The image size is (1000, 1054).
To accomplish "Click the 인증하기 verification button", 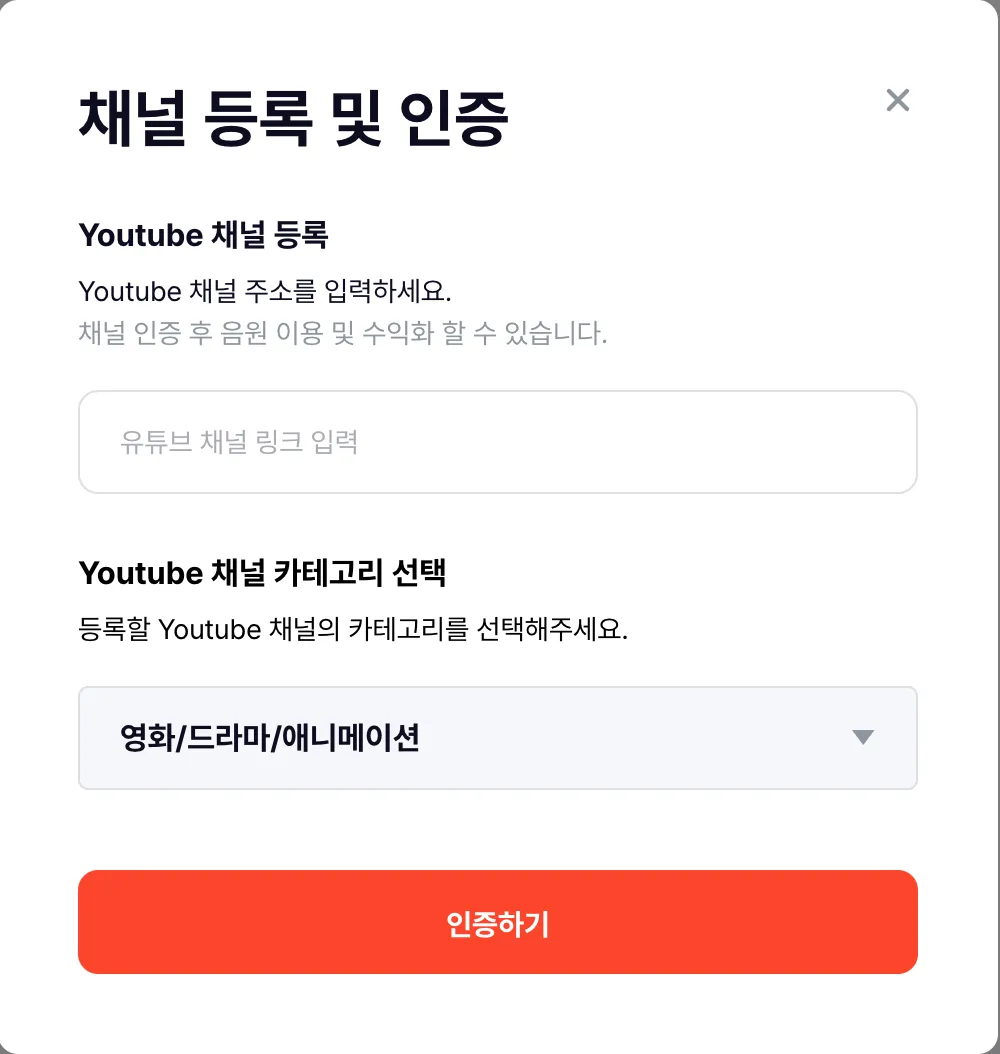I will pos(498,921).
